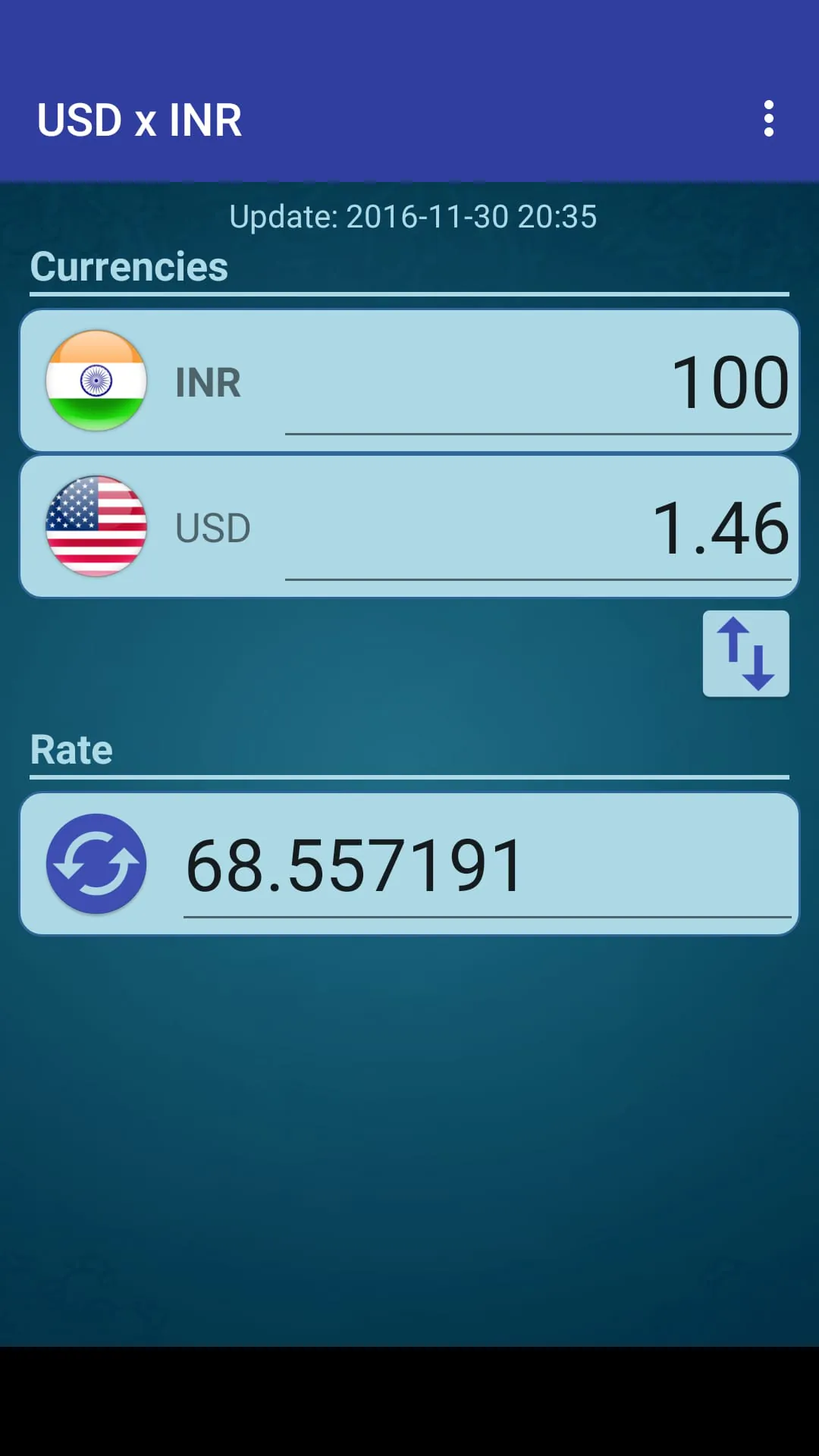819x1456 pixels.
Task: Tap the Currencies section header
Action: [x=129, y=266]
